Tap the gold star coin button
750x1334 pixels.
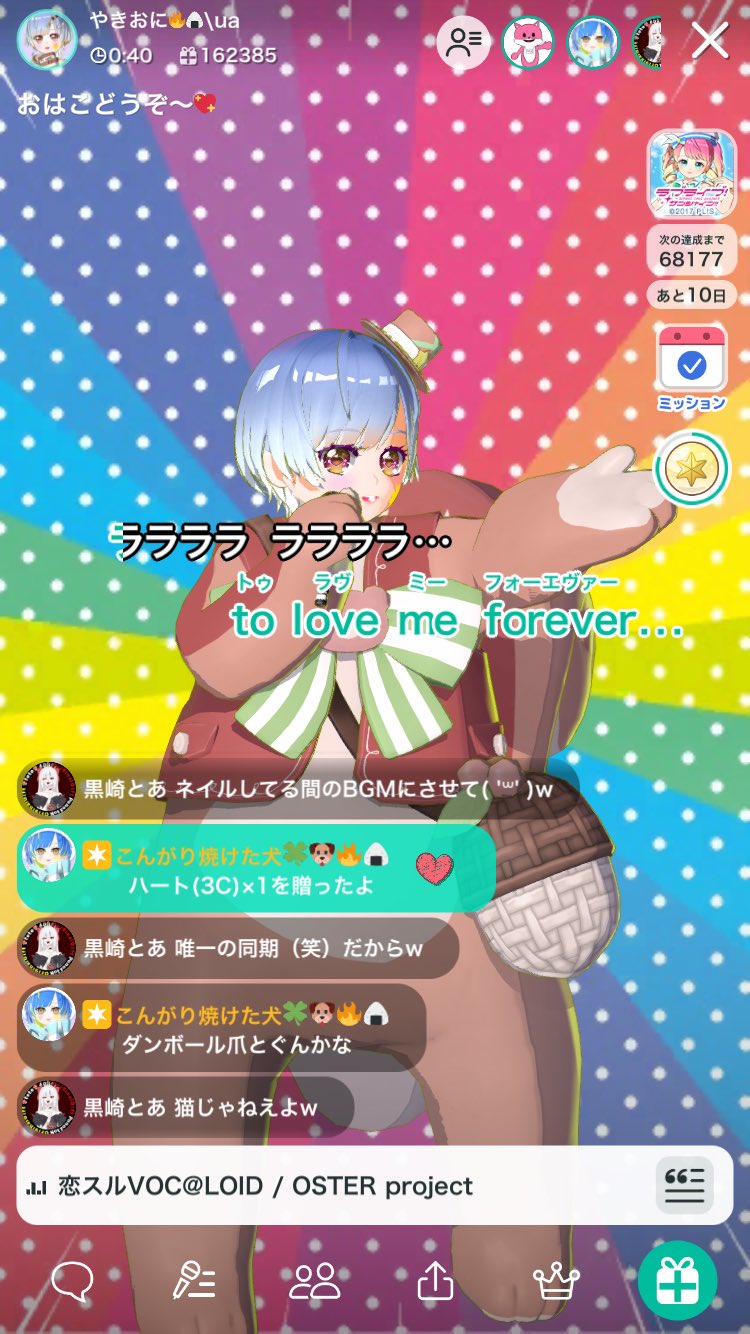click(691, 469)
